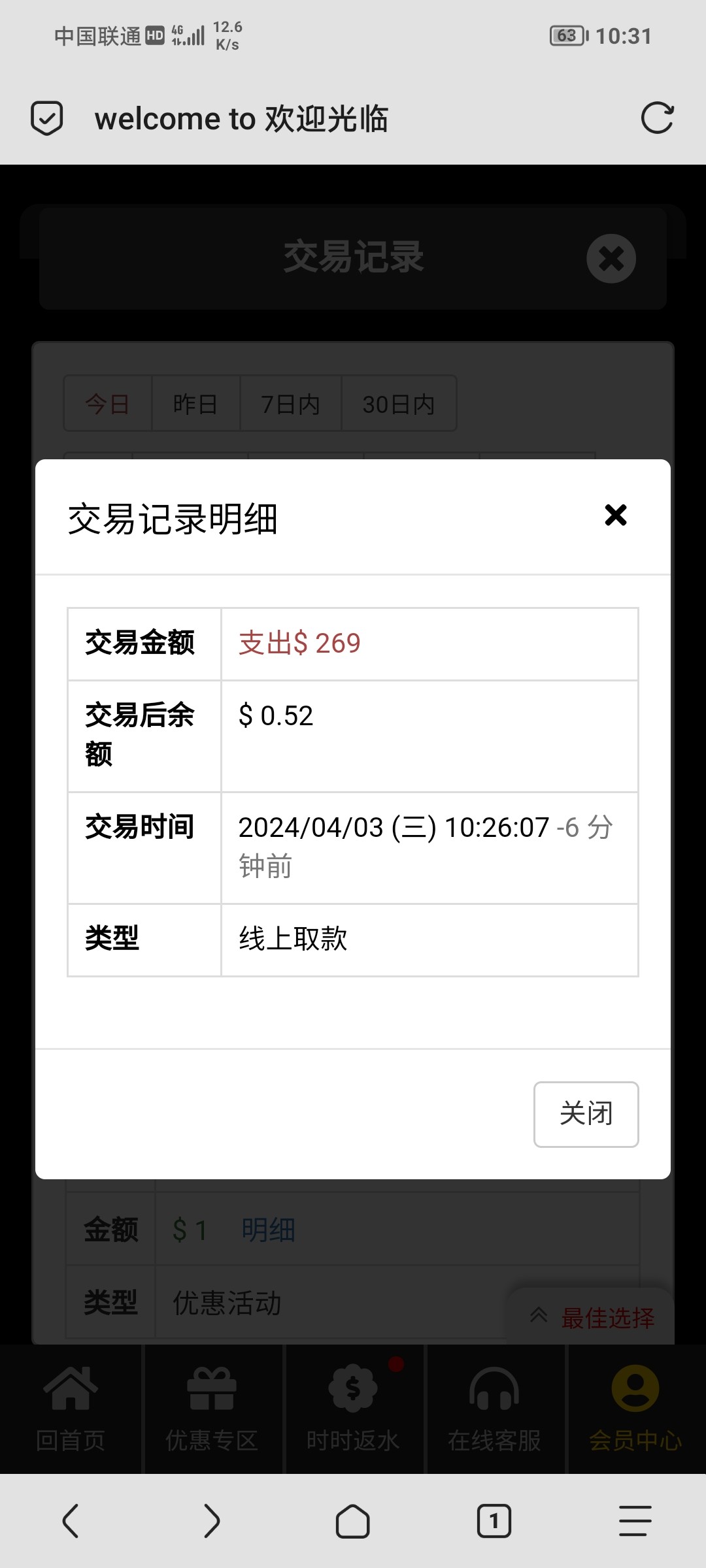
Task: Open the browser home page
Action: (353, 1521)
